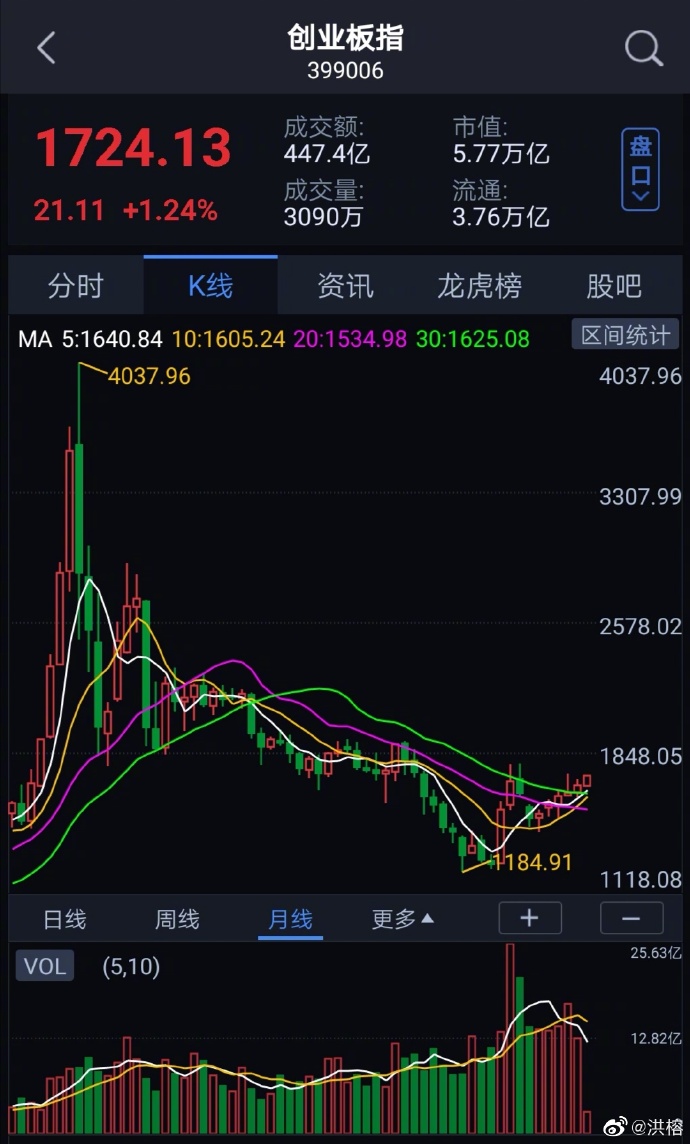Select the K线 tab
The image size is (690, 1144).
pos(210,286)
